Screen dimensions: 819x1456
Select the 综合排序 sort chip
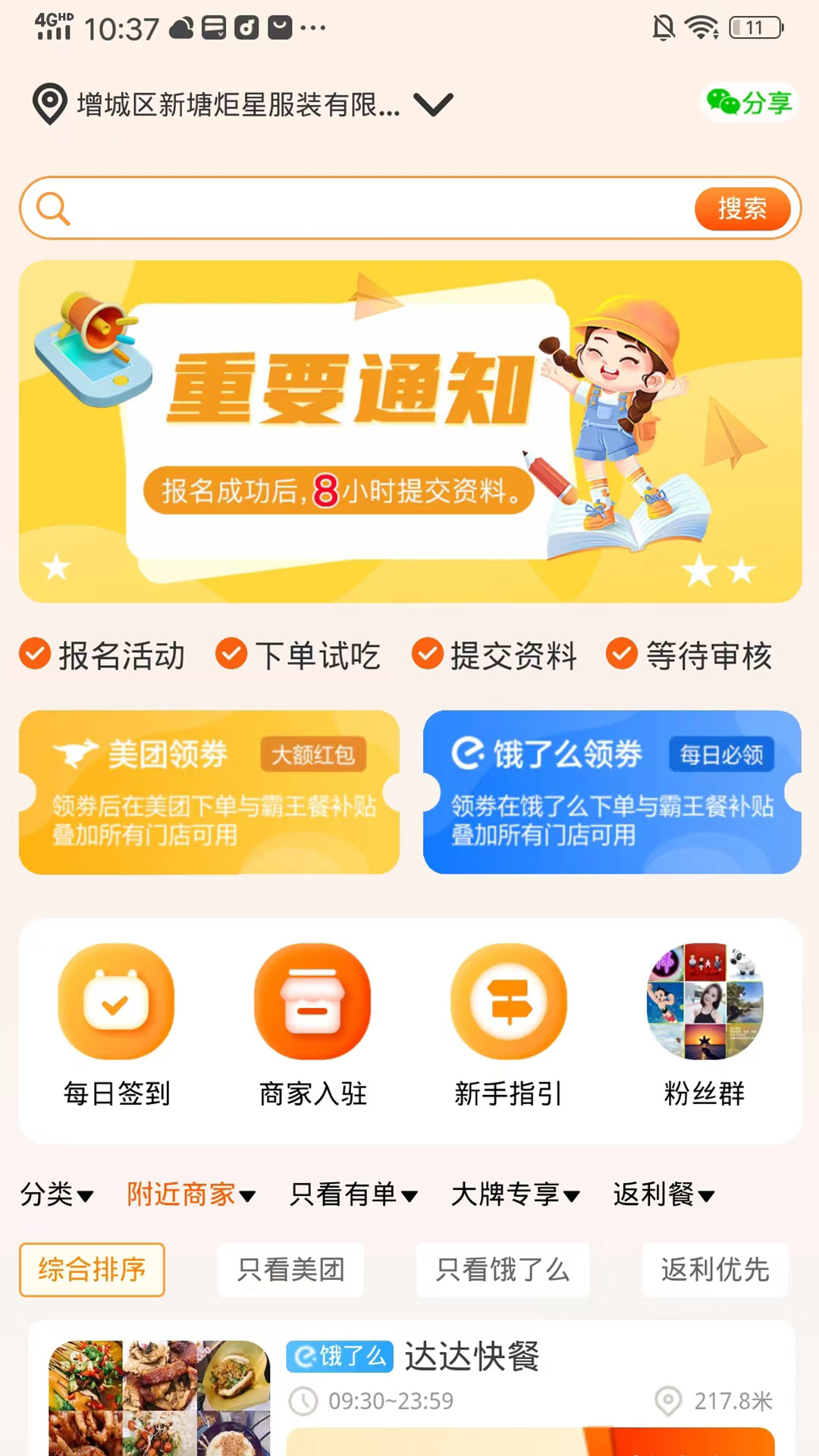point(92,1269)
